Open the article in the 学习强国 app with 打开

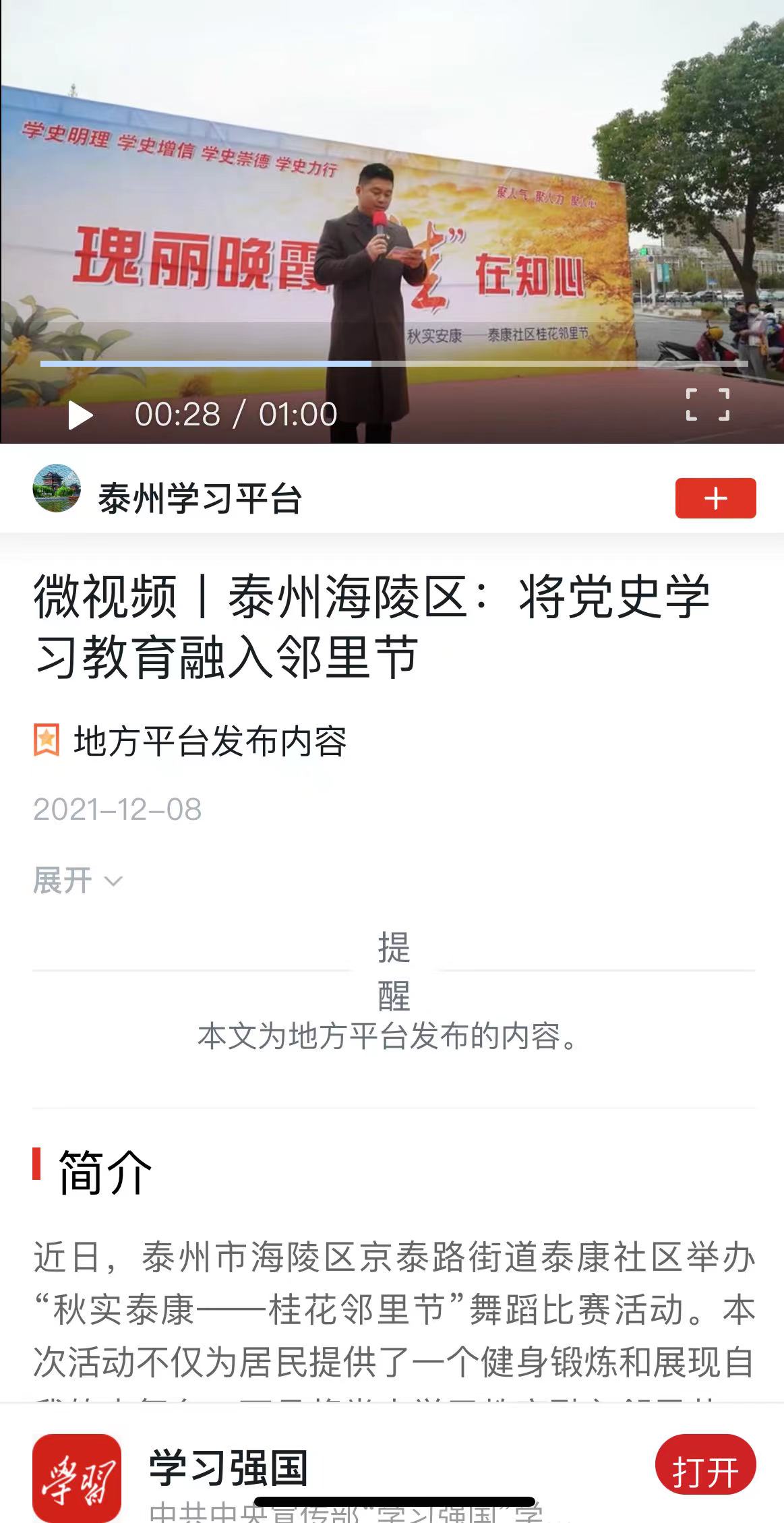[705, 1470]
